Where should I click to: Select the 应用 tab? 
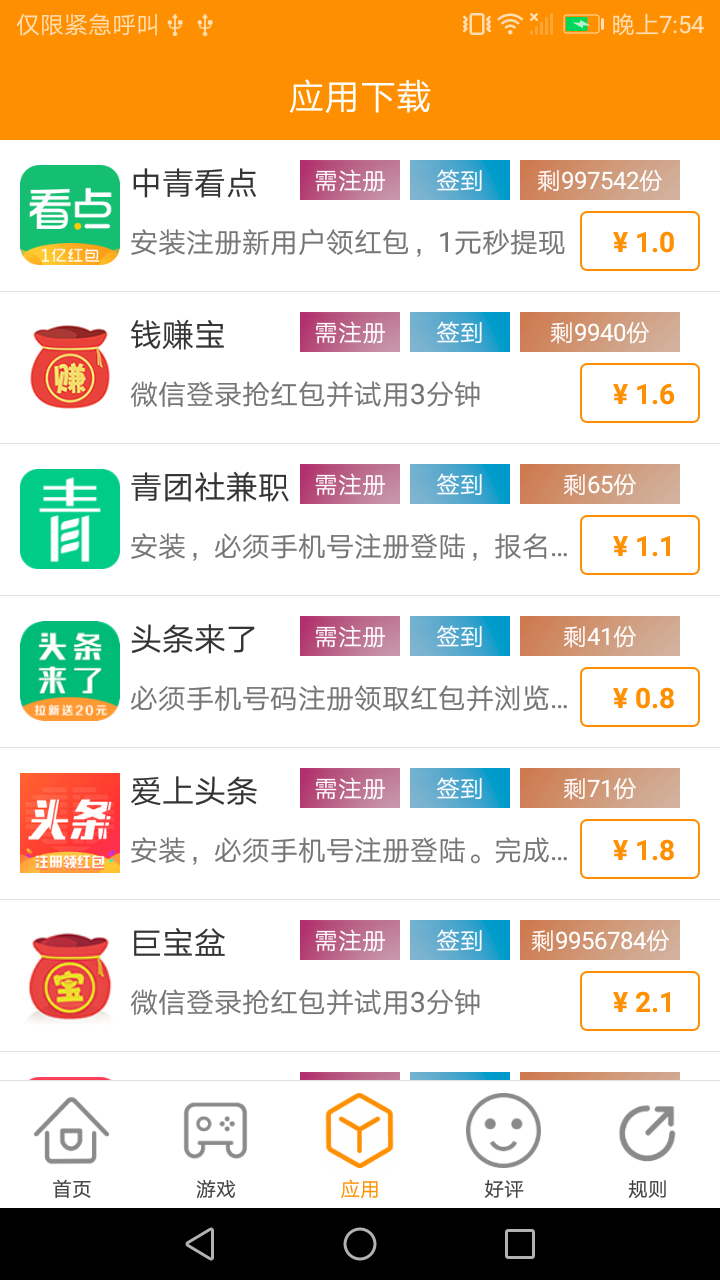click(360, 1146)
